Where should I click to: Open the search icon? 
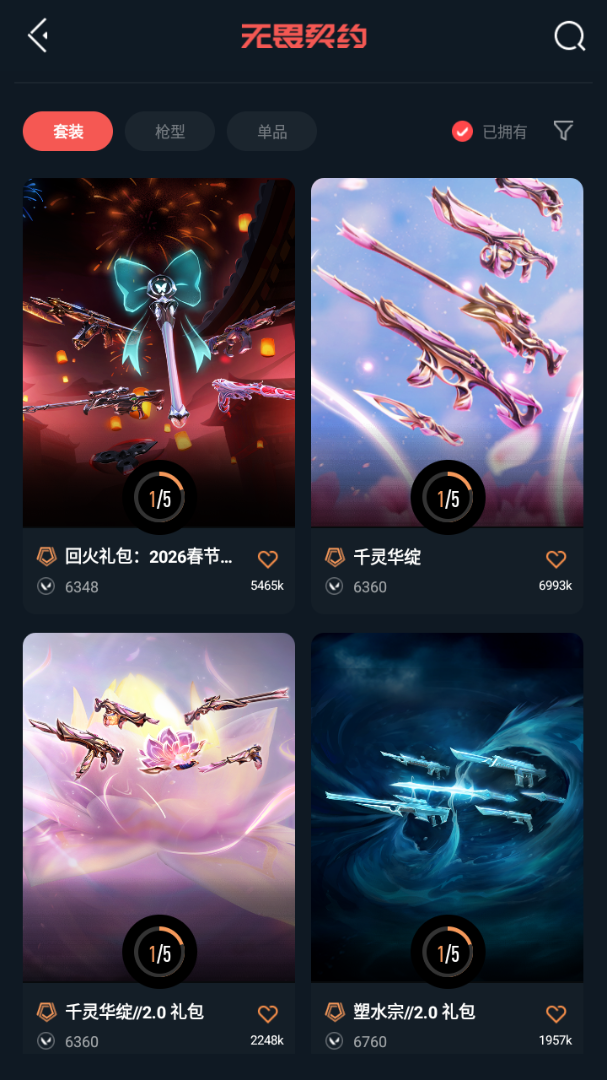click(570, 36)
